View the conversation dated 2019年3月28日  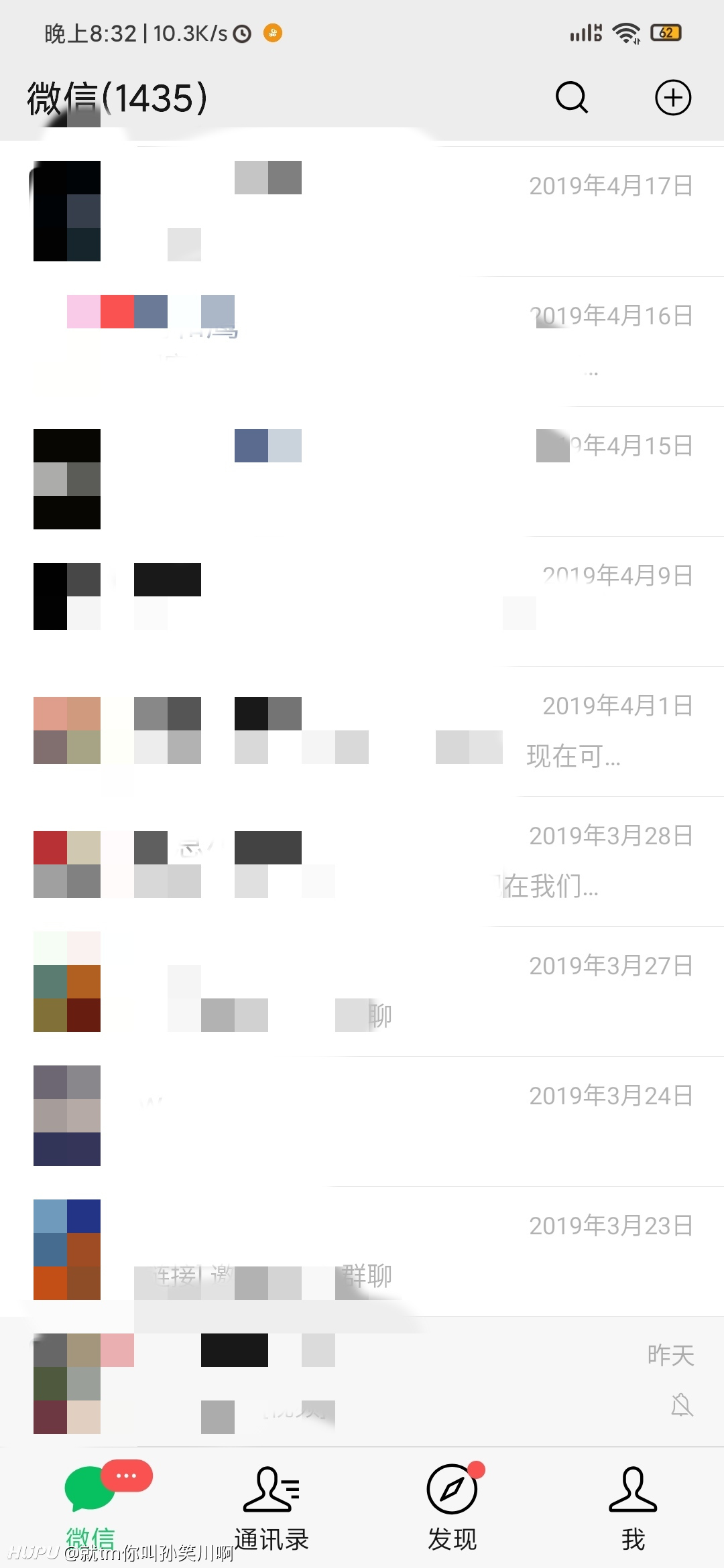362,861
